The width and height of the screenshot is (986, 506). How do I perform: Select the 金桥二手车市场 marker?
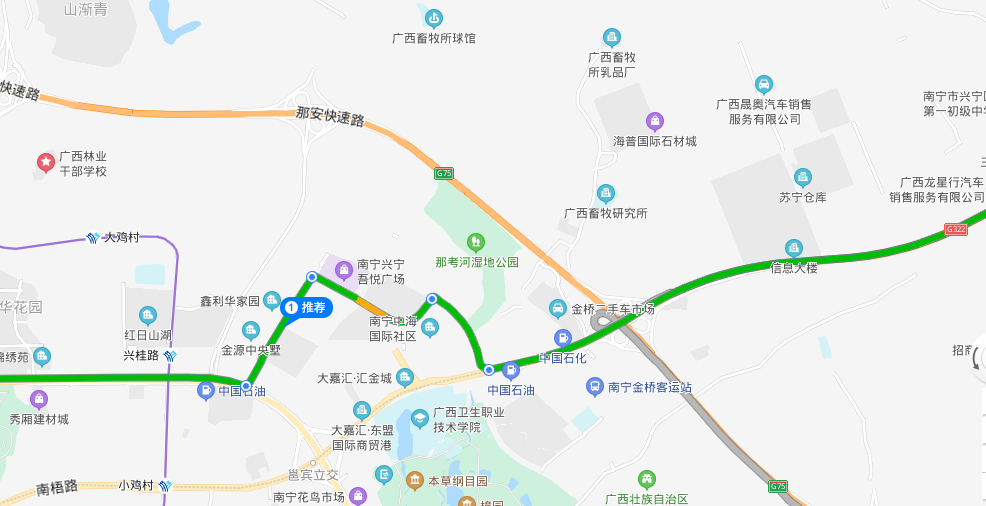tap(559, 306)
